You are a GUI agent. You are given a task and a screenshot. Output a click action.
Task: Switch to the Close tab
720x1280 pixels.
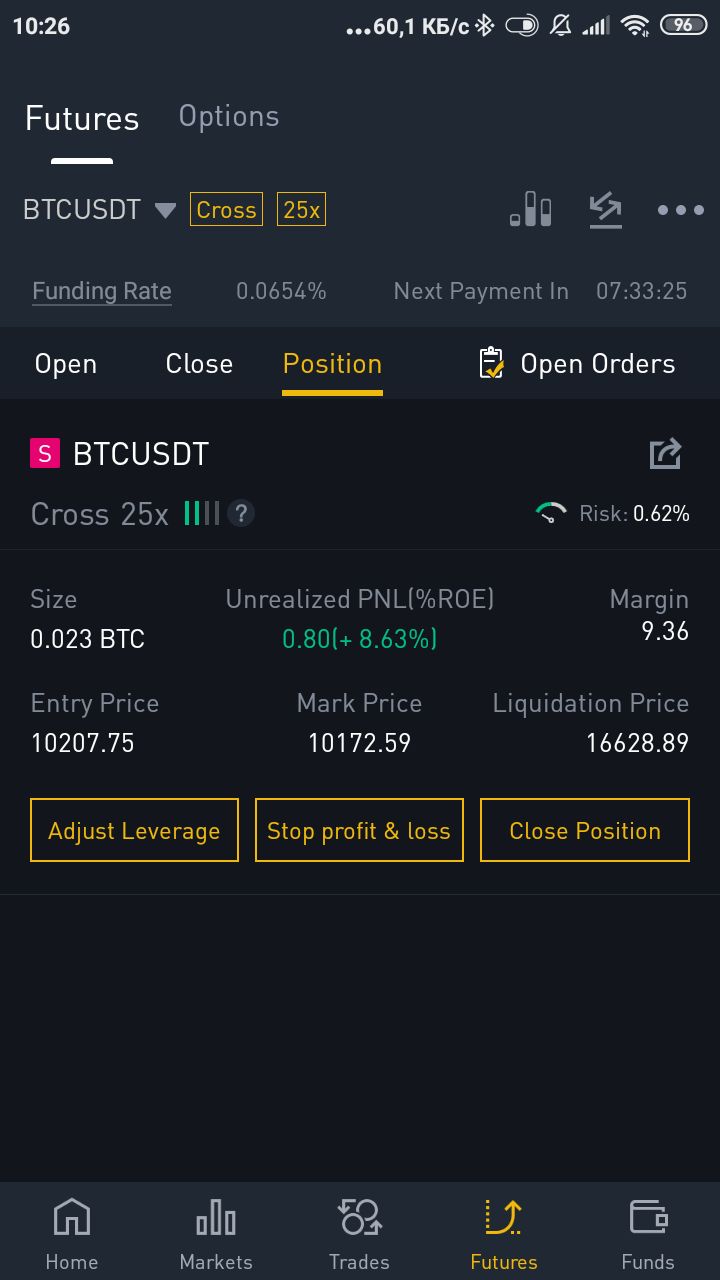click(x=199, y=364)
